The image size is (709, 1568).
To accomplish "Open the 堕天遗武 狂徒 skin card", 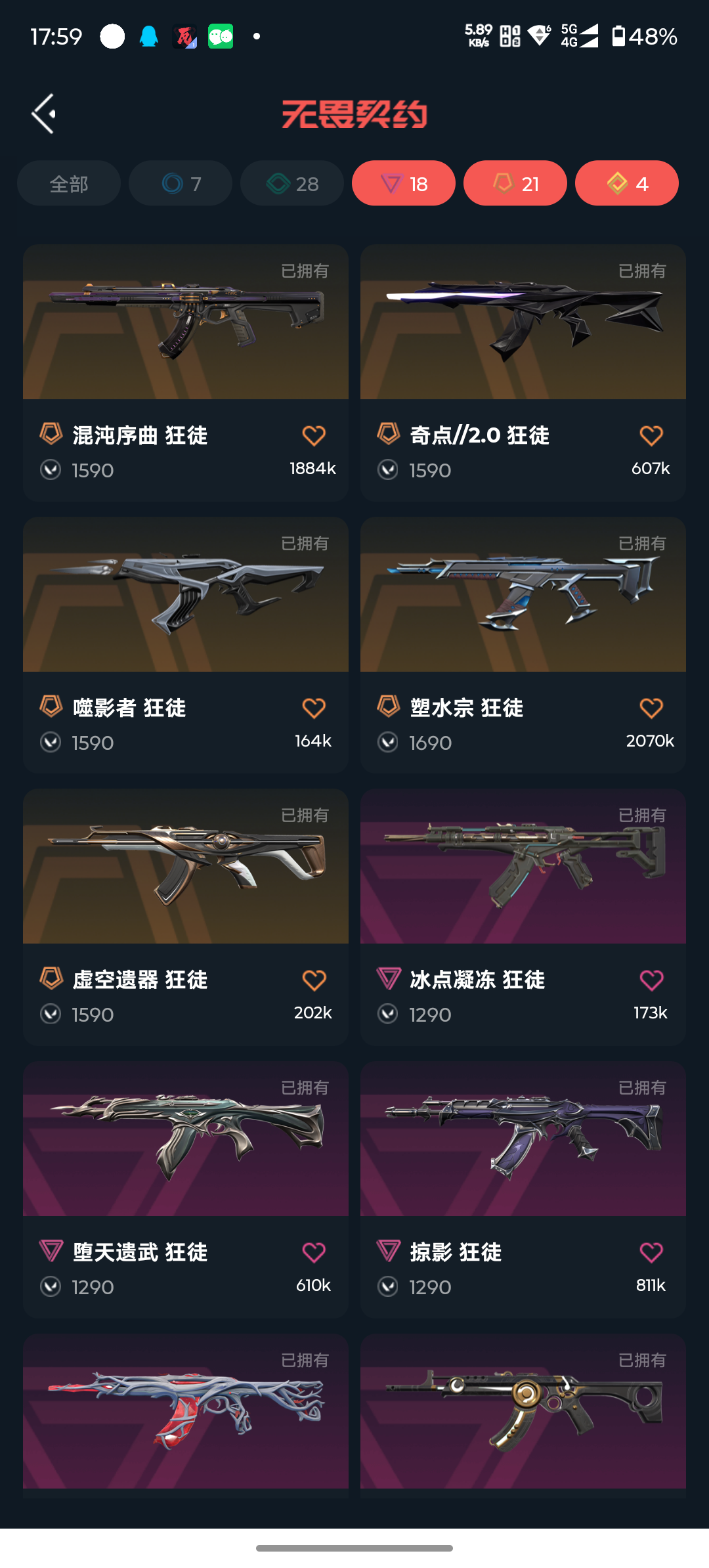I will click(186, 1190).
